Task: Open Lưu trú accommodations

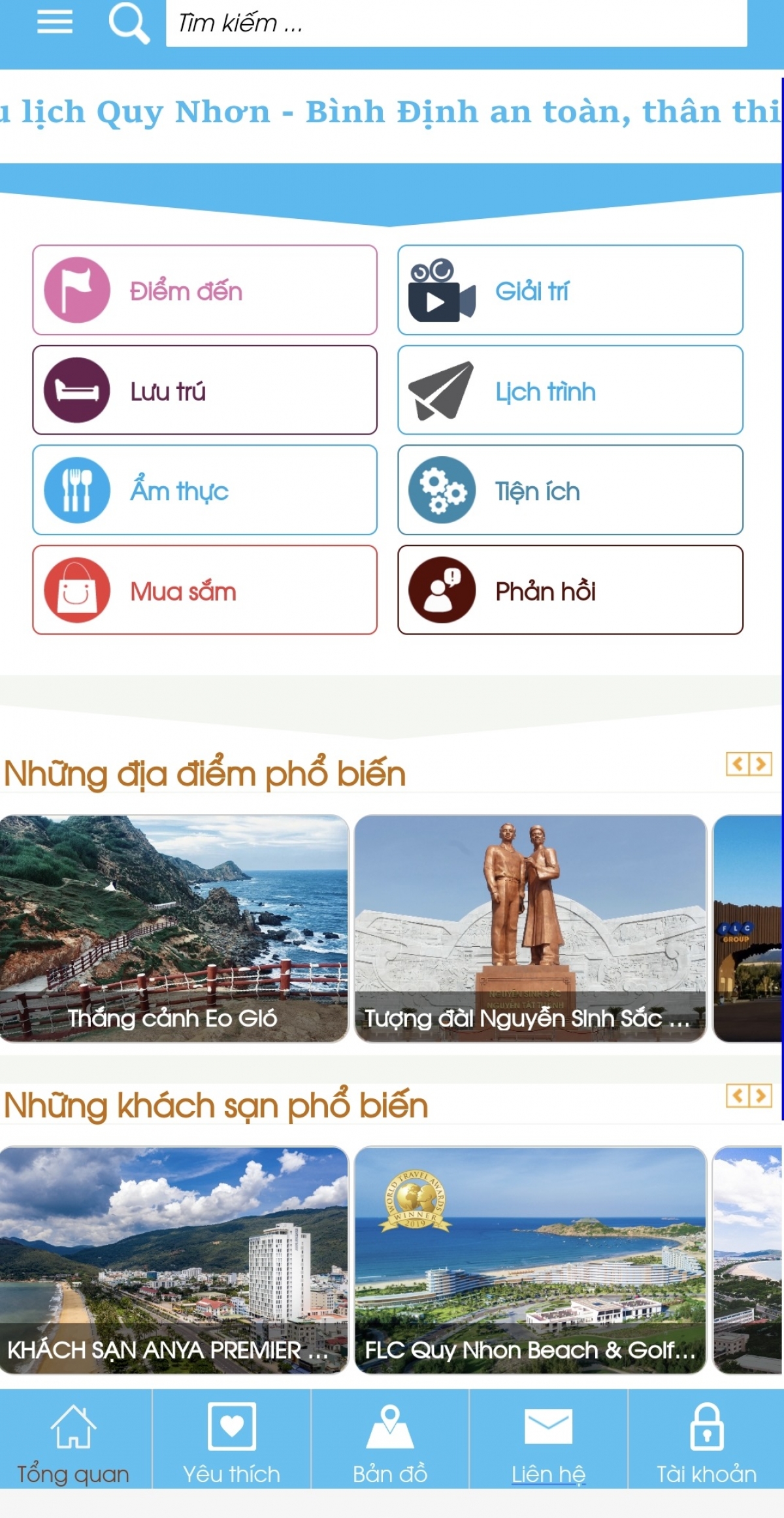Action: click(204, 390)
